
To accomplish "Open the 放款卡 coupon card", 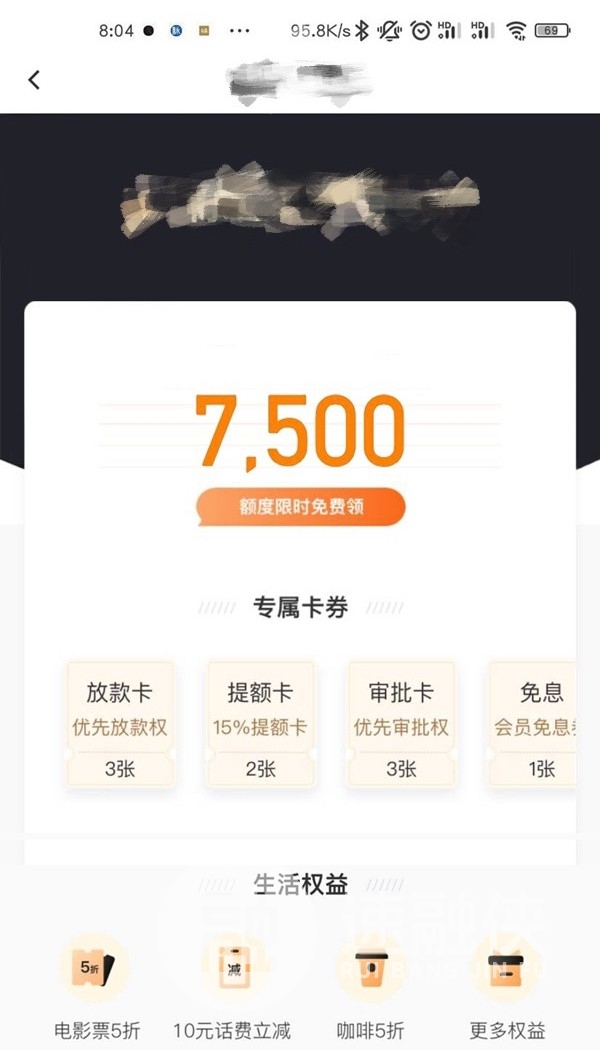I will pyautogui.click(x=120, y=725).
